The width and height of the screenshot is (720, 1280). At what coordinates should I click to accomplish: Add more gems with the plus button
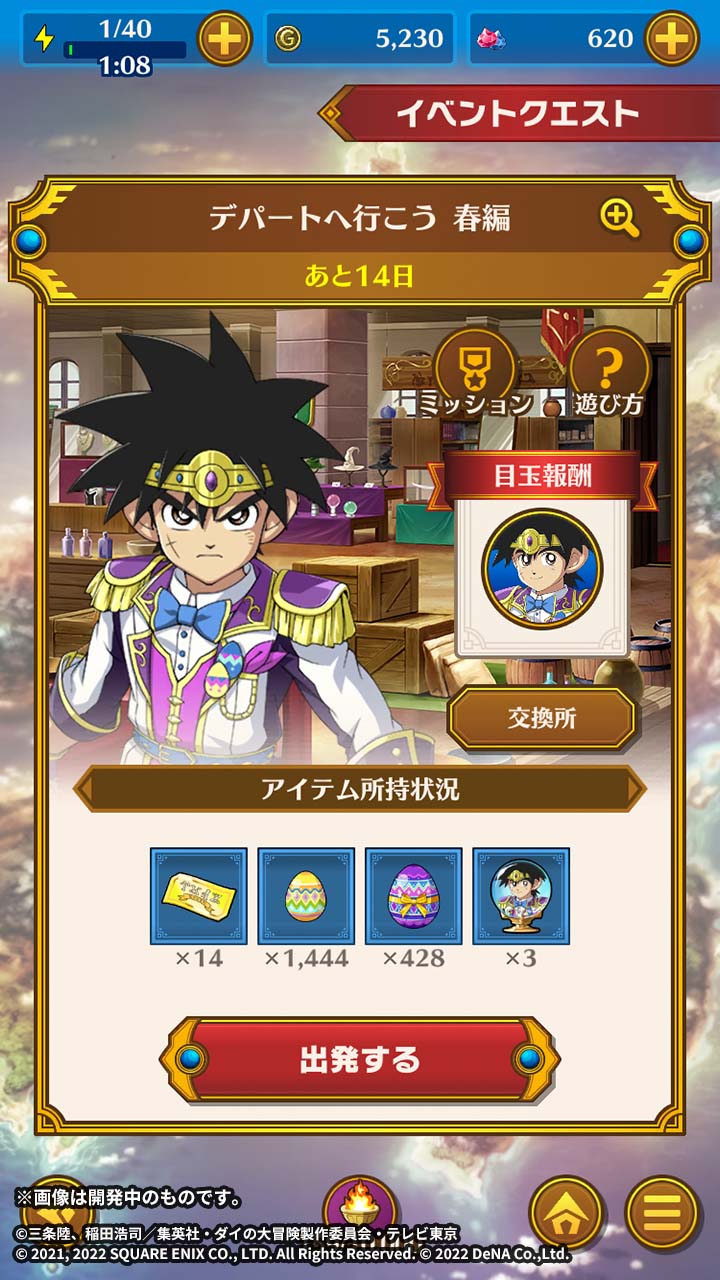(x=671, y=39)
